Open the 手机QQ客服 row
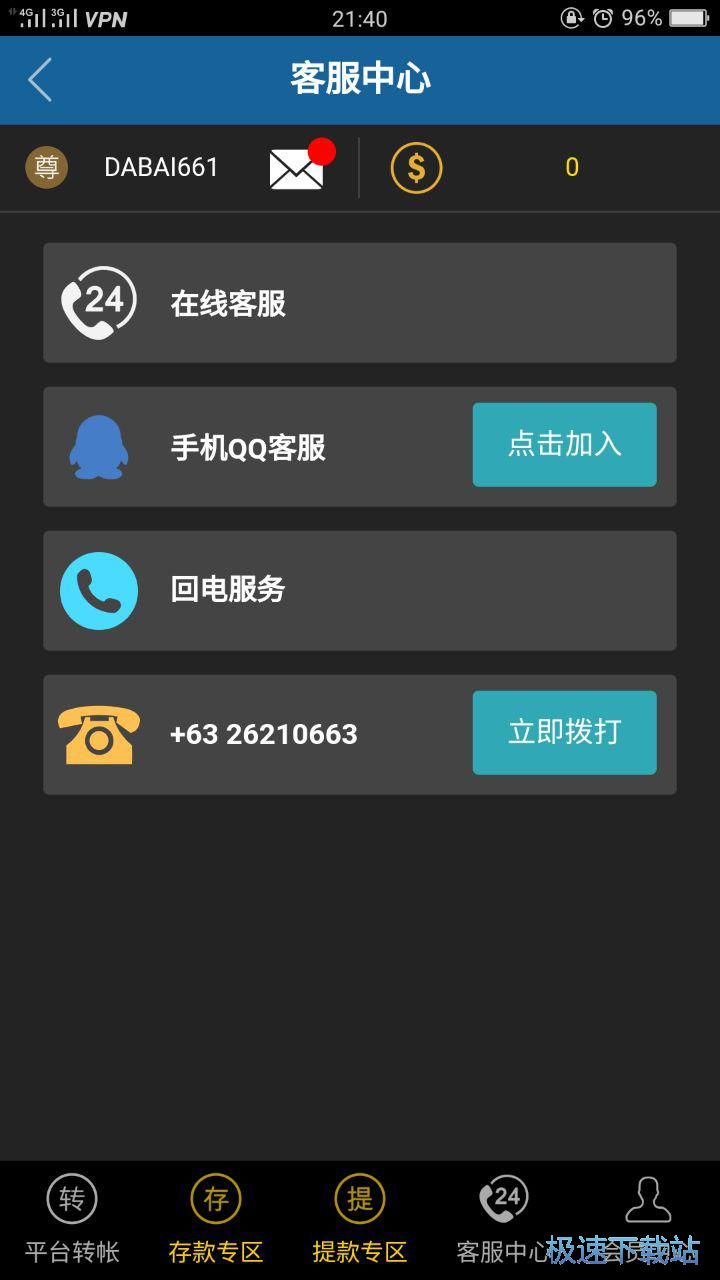This screenshot has height=1280, width=720. [x=360, y=447]
